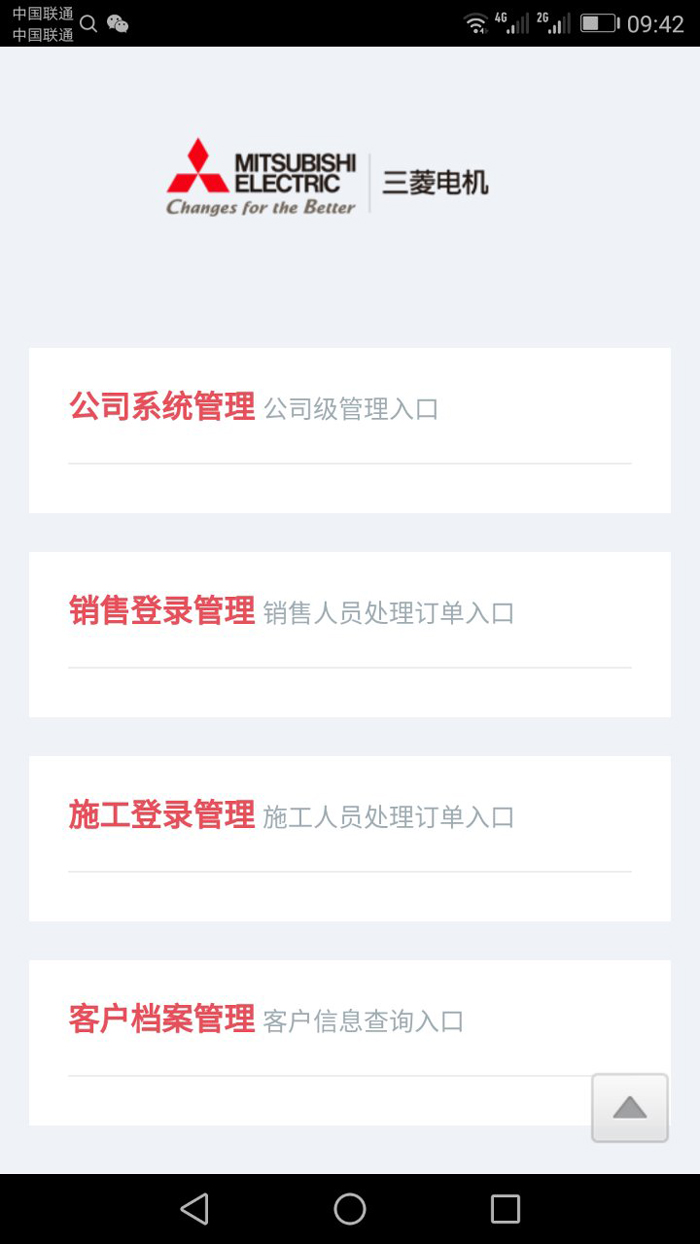Go back using system back button
Viewport: 700px width, 1244px height.
click(195, 1209)
